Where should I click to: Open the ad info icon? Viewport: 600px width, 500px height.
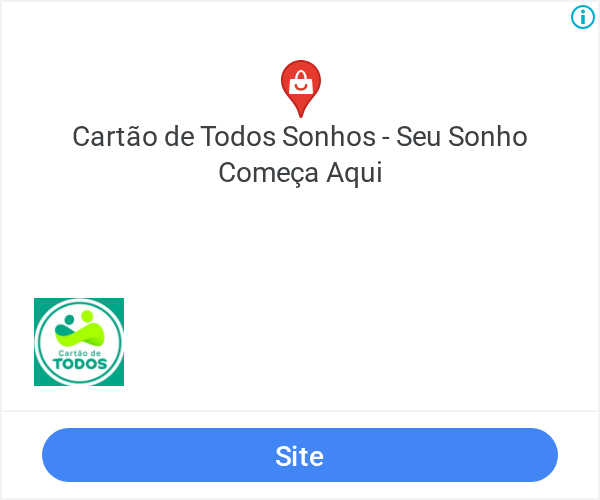(x=583, y=17)
